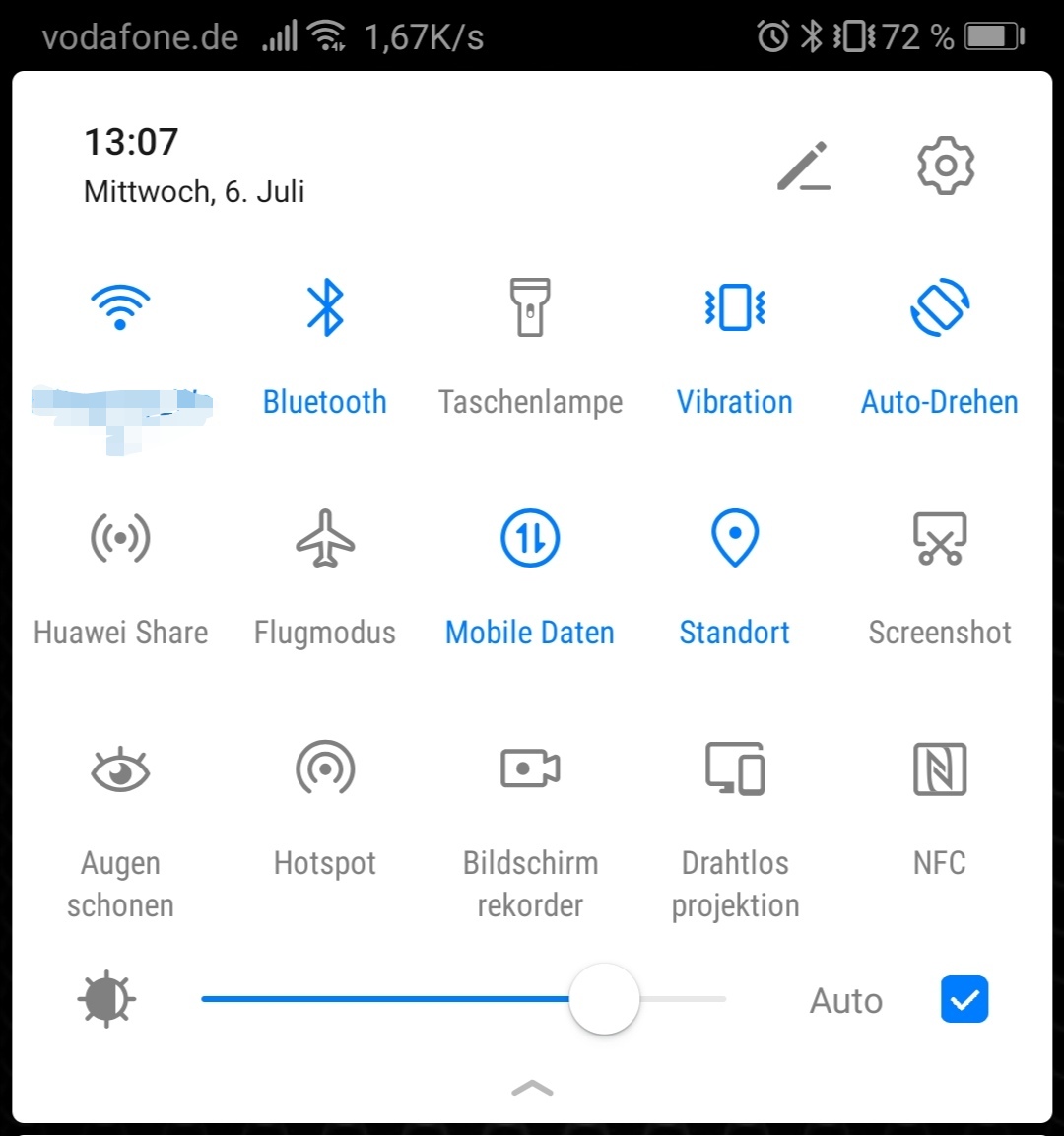Disable Mobile Daten
This screenshot has width=1064, height=1136.
530,539
